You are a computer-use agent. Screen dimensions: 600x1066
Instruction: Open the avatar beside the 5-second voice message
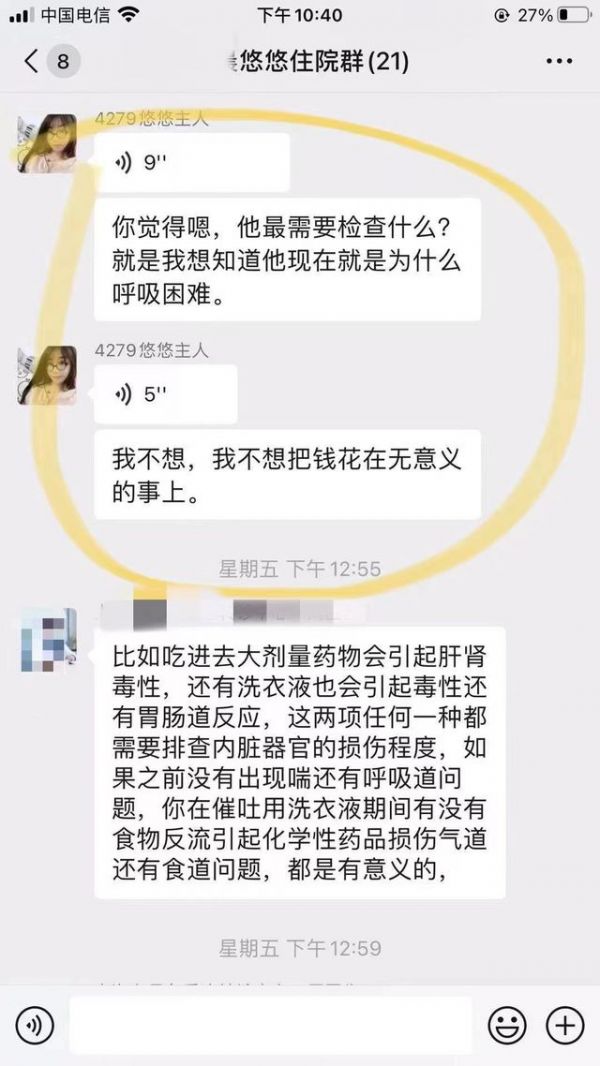tap(46, 375)
